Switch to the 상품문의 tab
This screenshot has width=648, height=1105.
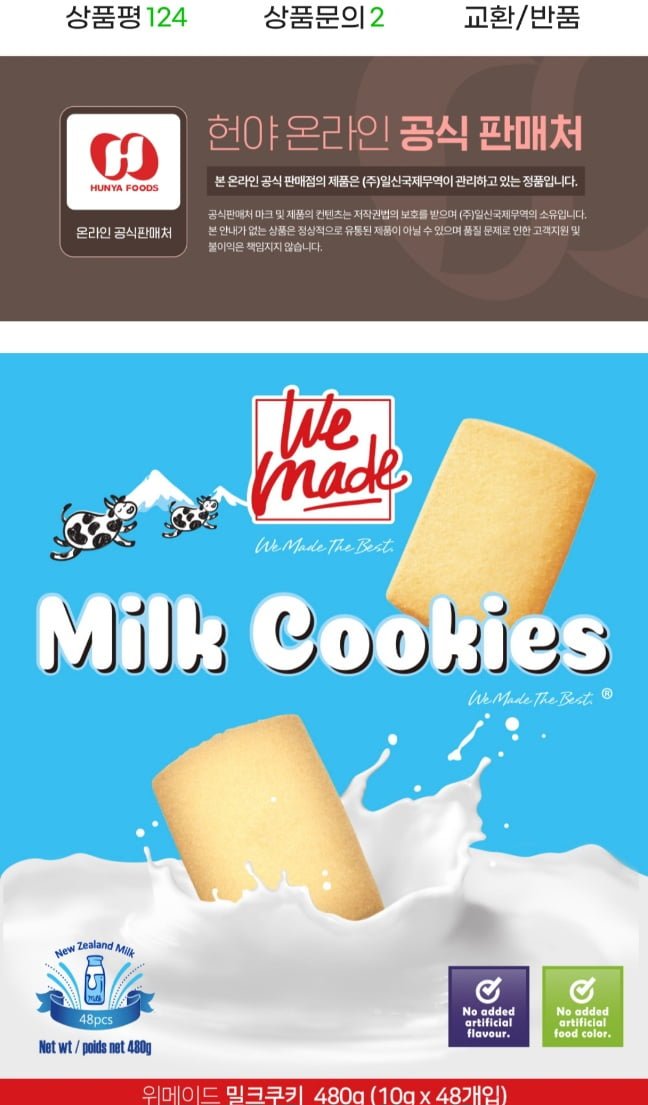[324, 18]
